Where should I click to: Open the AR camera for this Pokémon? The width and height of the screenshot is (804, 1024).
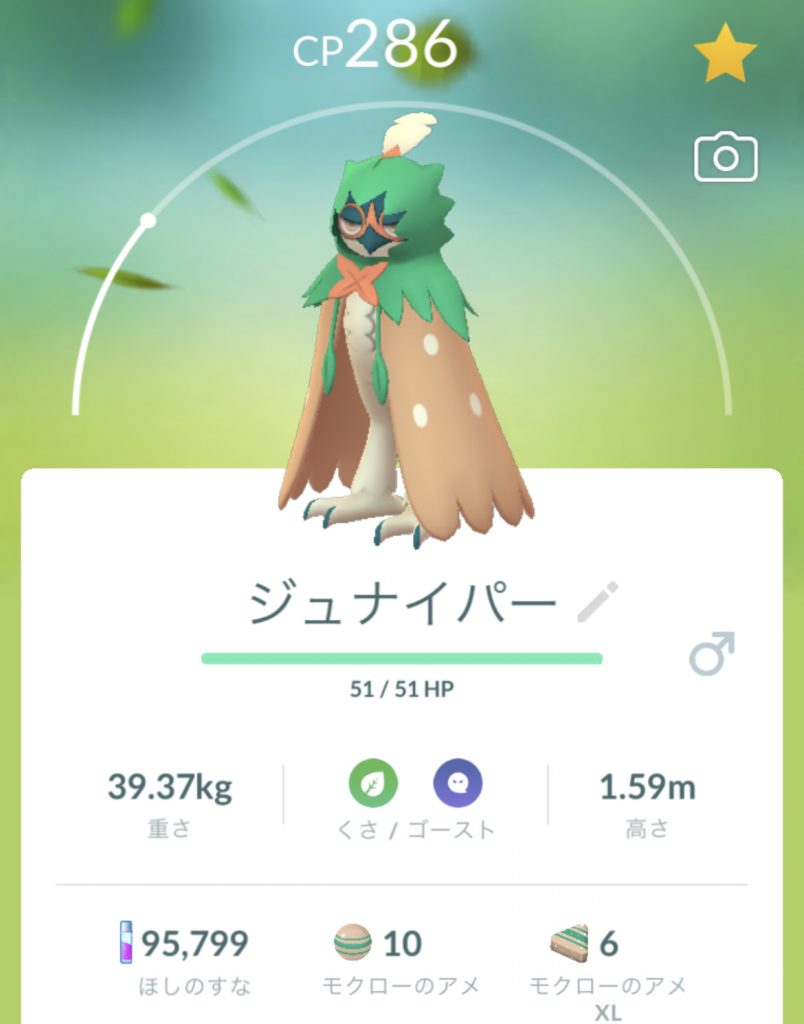pyautogui.click(x=725, y=158)
